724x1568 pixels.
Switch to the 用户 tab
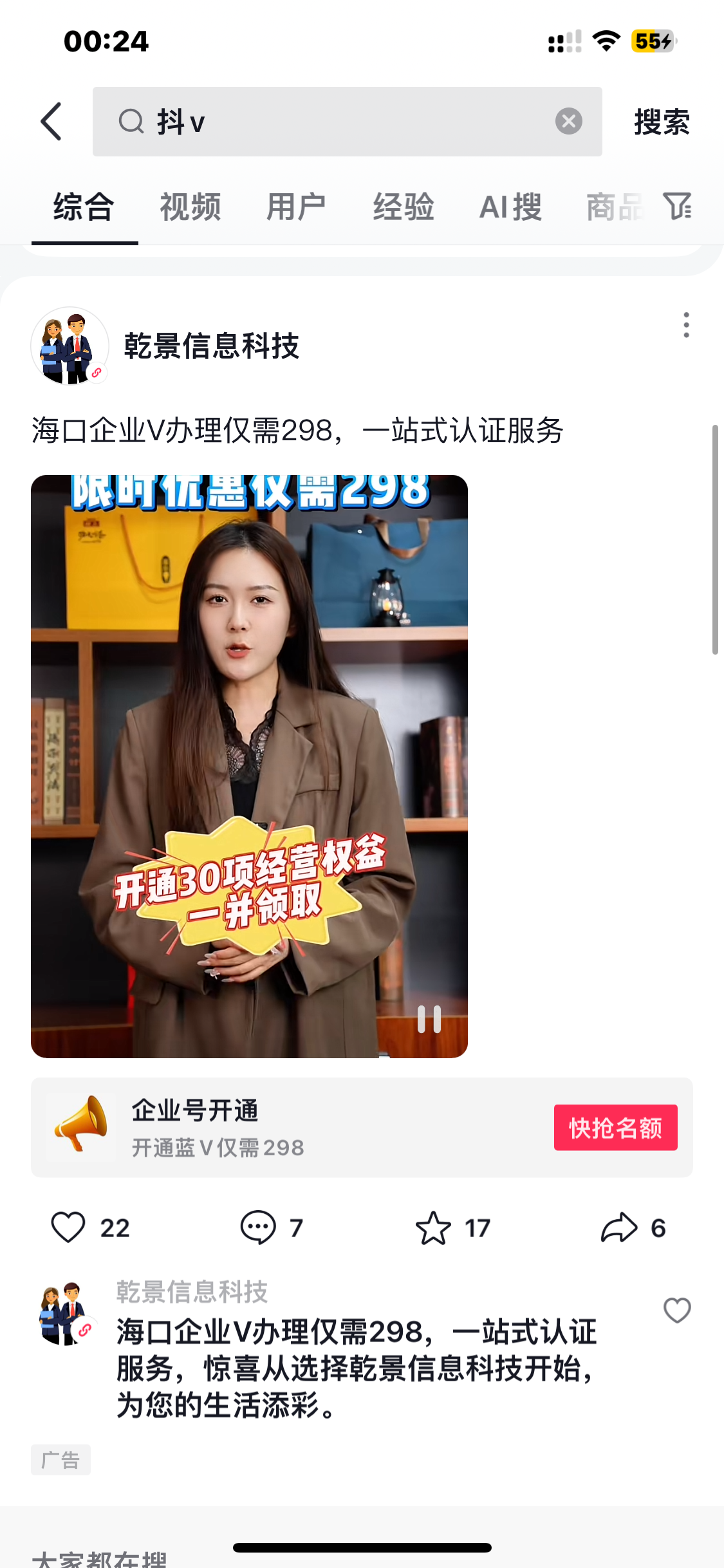pyautogui.click(x=297, y=207)
